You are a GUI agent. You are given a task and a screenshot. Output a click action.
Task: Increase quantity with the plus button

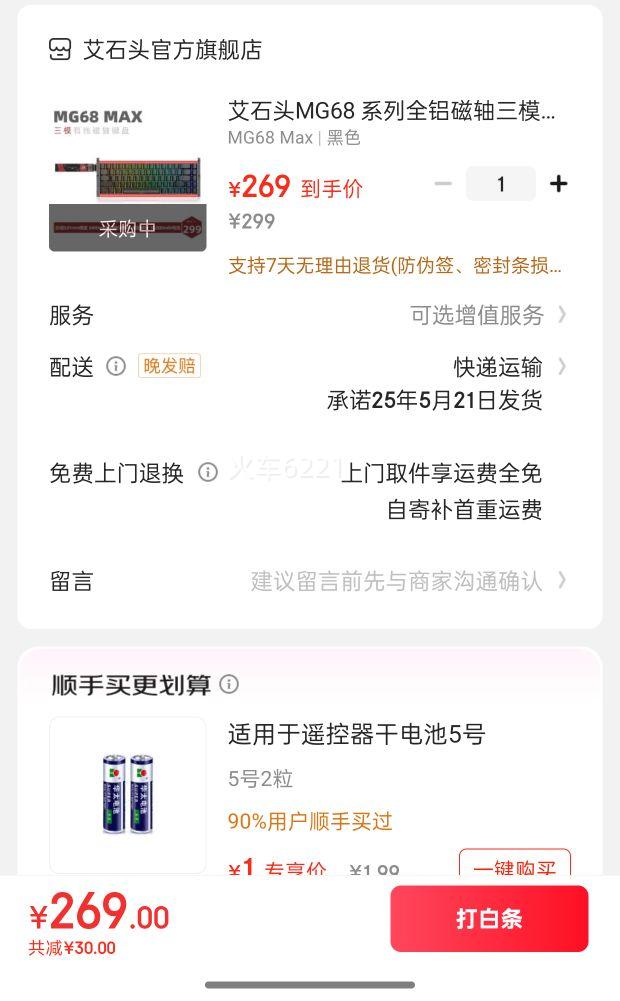(x=558, y=184)
